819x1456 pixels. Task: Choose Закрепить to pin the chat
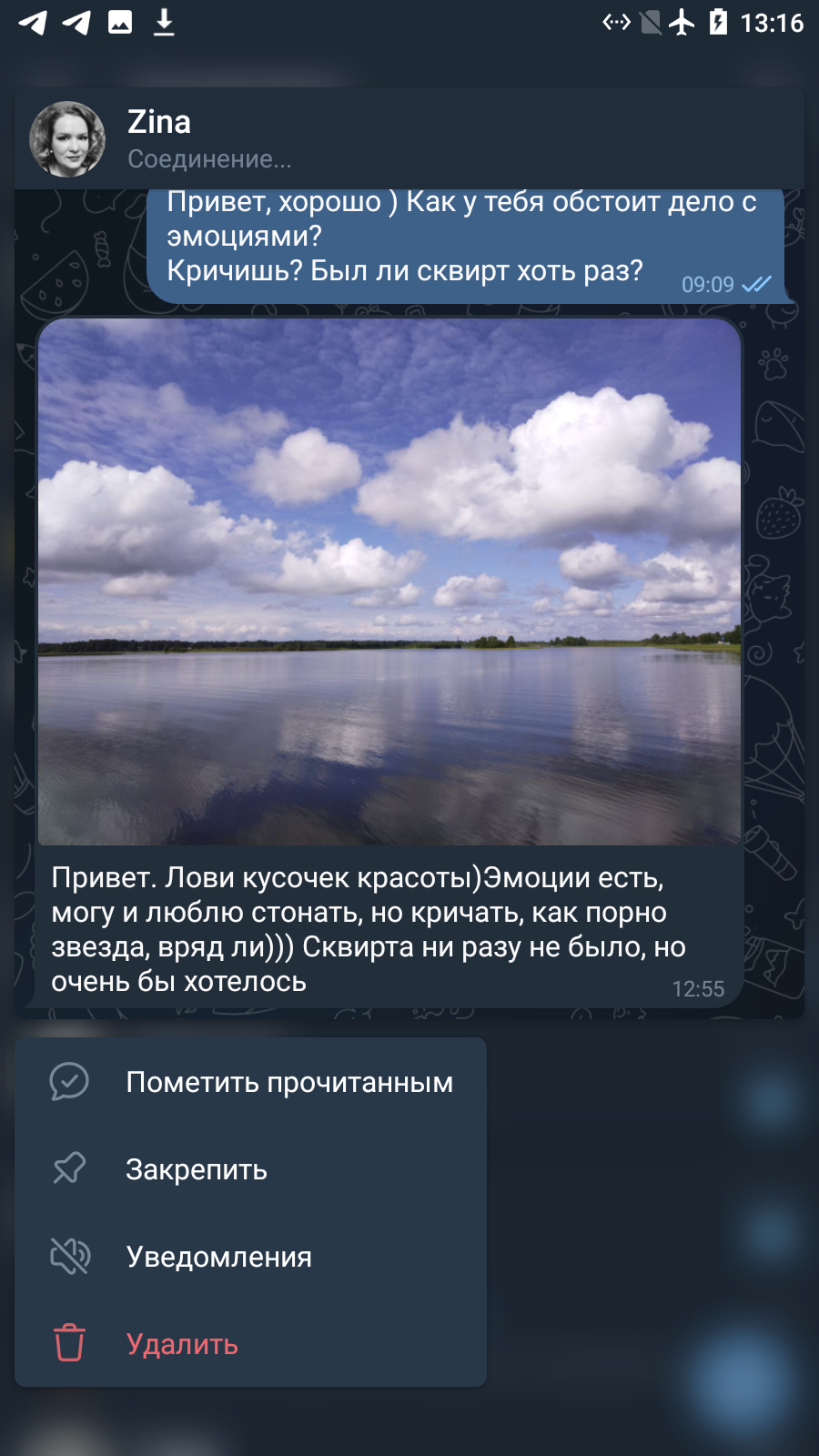tap(250, 1169)
